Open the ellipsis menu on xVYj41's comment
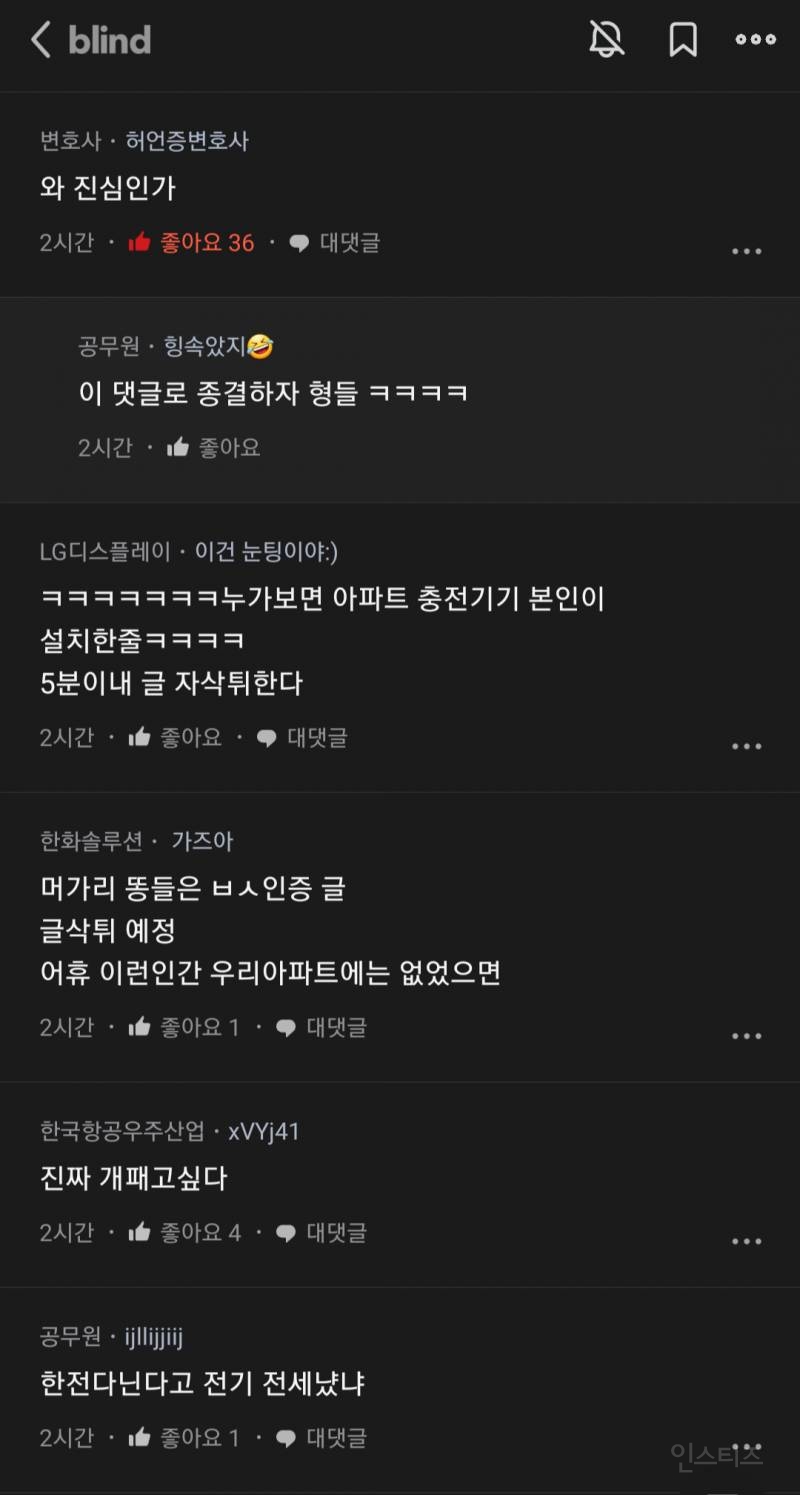Viewport: 800px width, 1495px height. pos(746,1241)
